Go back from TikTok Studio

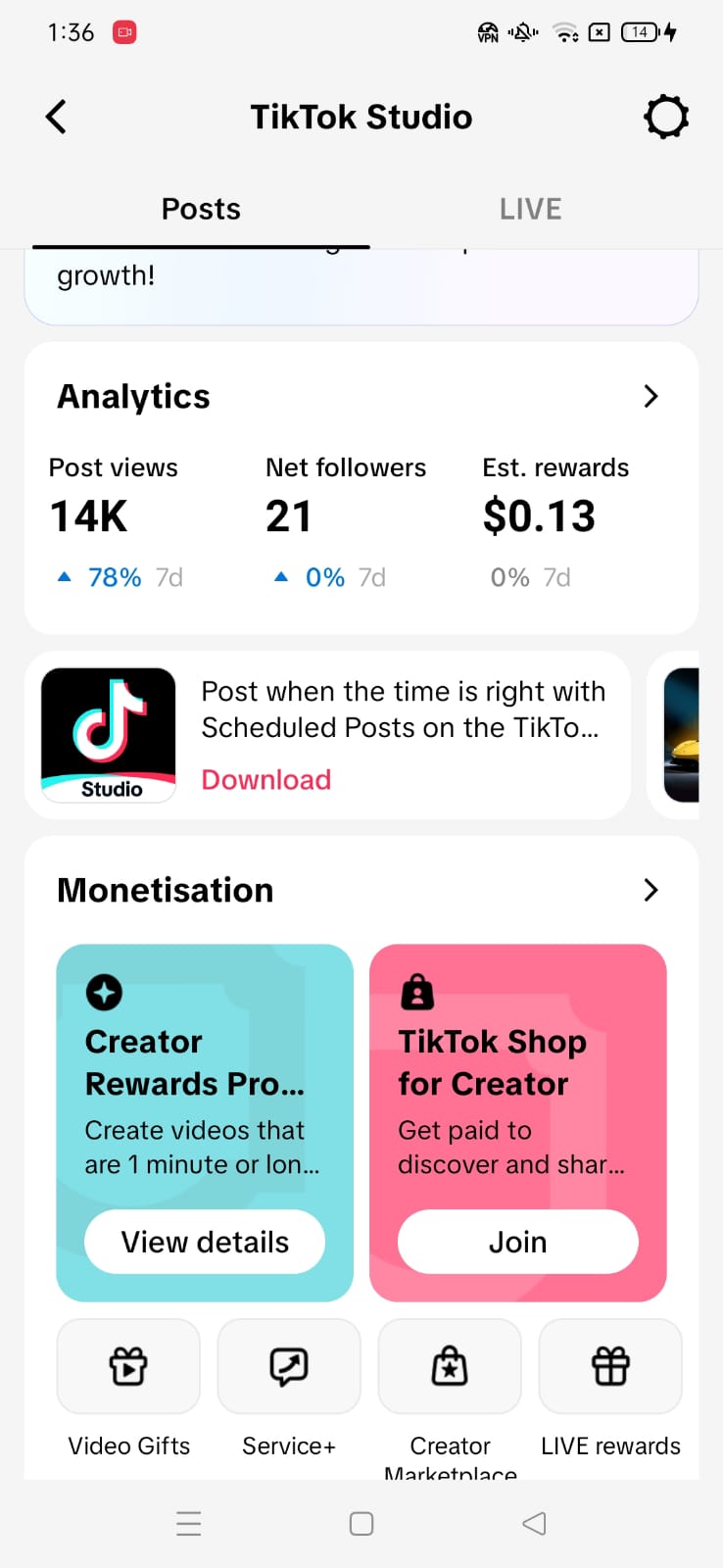coord(57,117)
